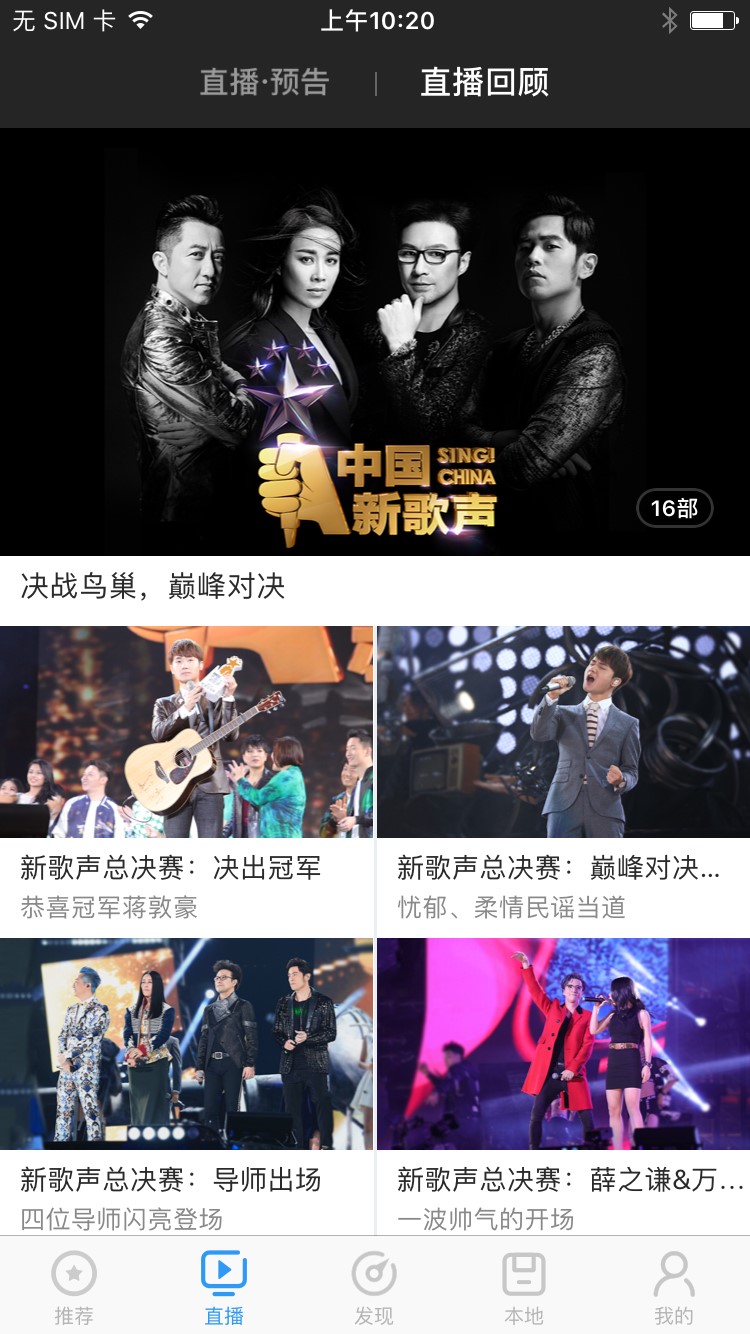Open the 本地 tab
The image size is (750, 1334).
[x=524, y=1286]
